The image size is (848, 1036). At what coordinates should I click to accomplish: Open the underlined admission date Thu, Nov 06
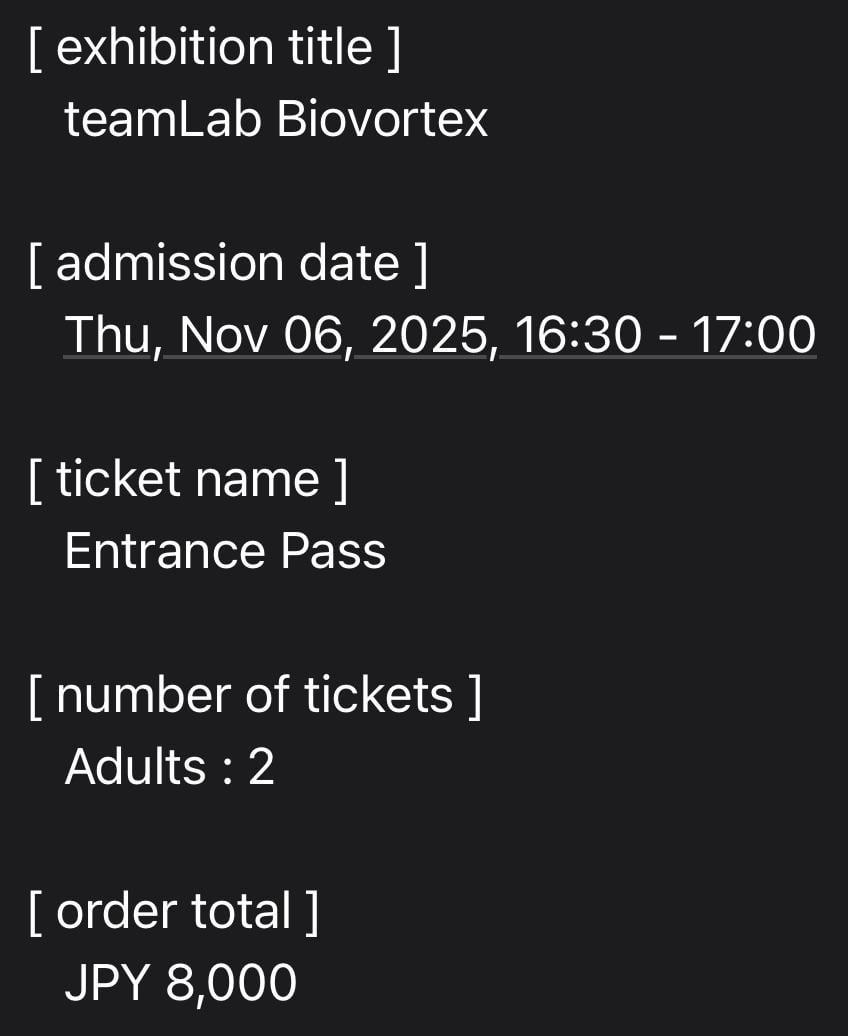(x=439, y=334)
